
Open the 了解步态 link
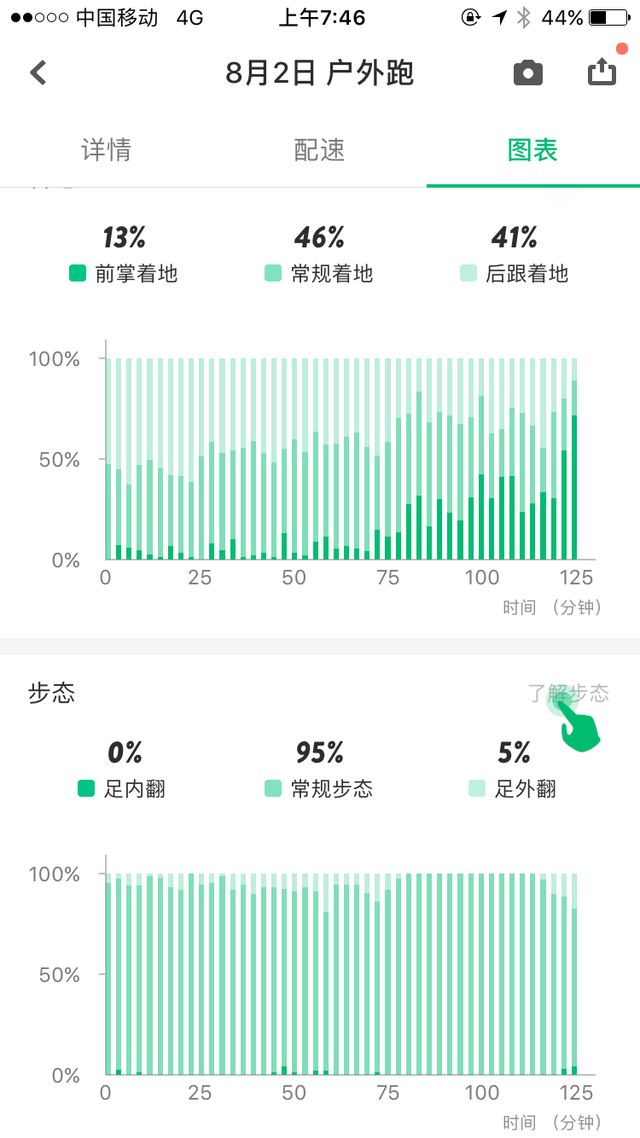(x=568, y=693)
